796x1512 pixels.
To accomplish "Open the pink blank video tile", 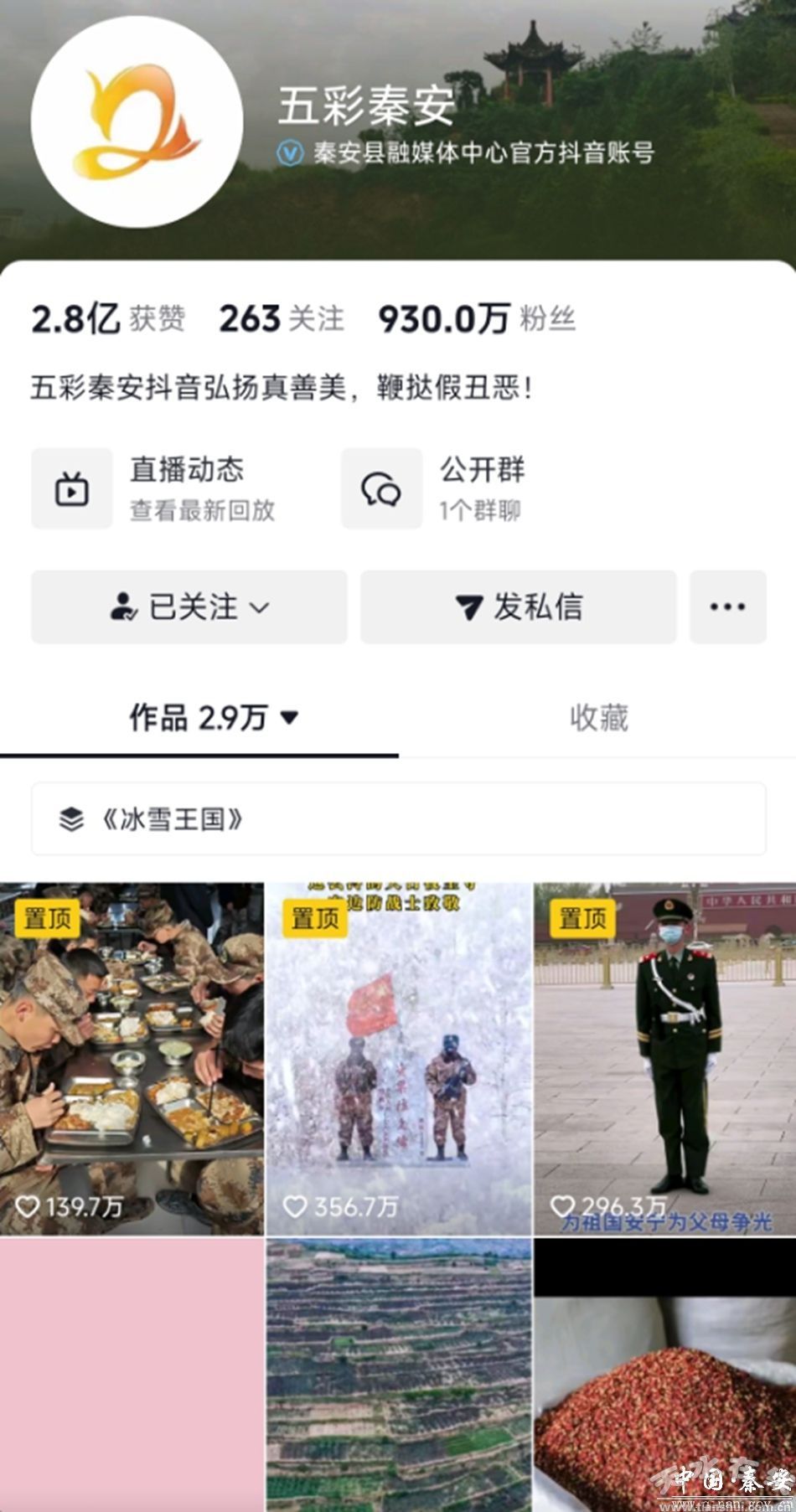I will tap(132, 1374).
